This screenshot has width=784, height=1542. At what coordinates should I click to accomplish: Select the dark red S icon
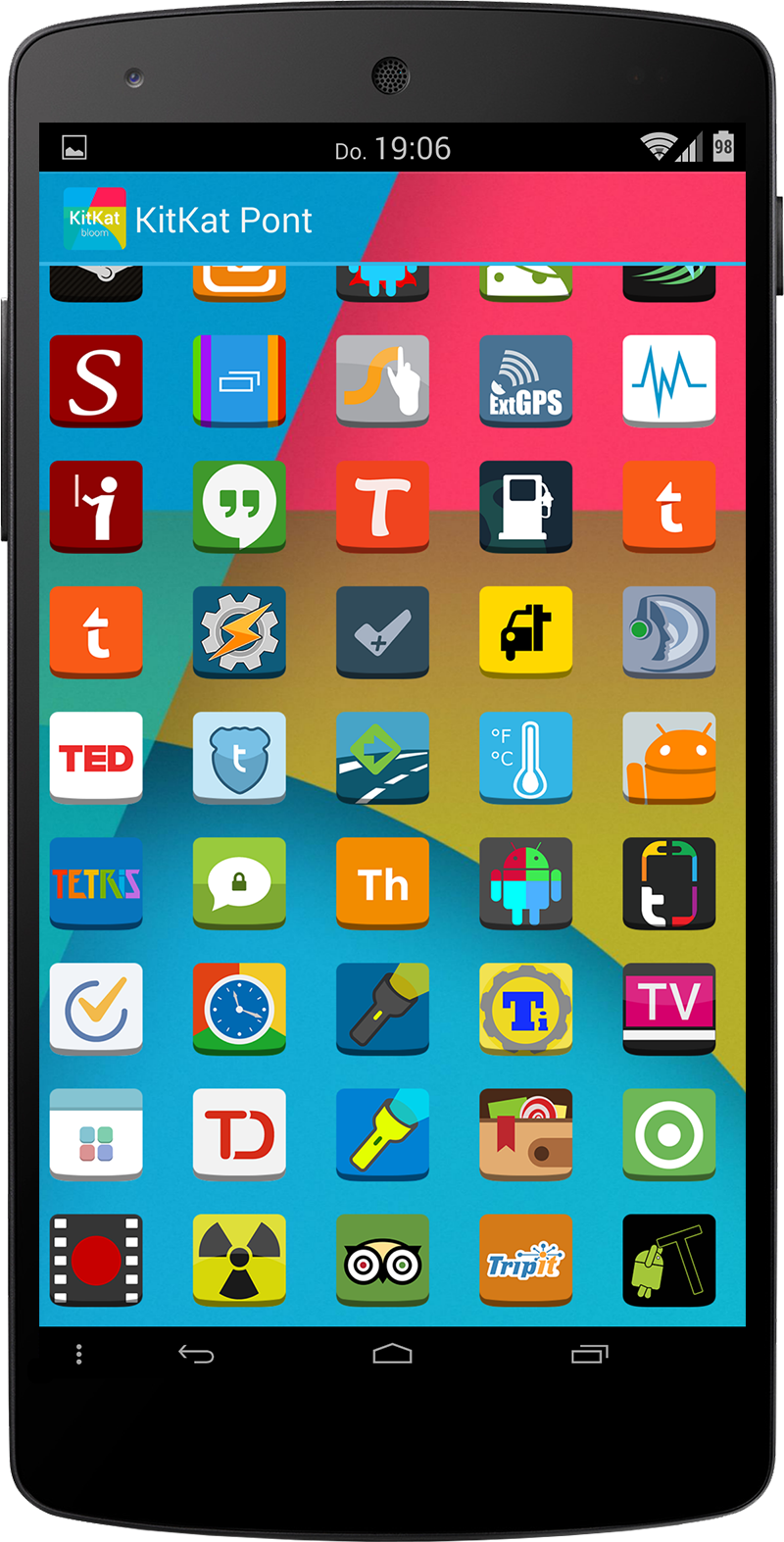coord(96,381)
